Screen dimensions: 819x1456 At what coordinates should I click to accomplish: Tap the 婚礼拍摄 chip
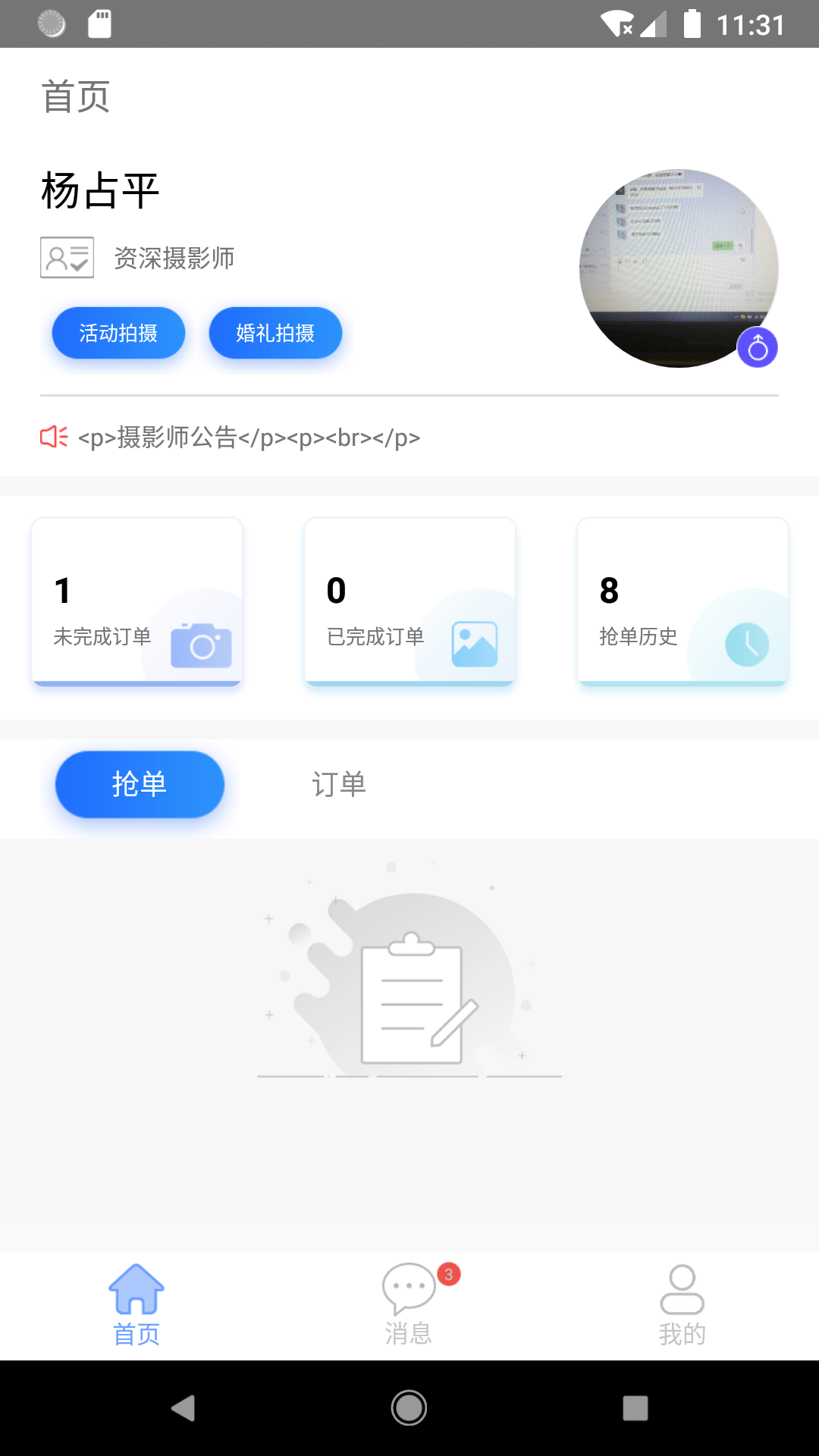(x=275, y=333)
